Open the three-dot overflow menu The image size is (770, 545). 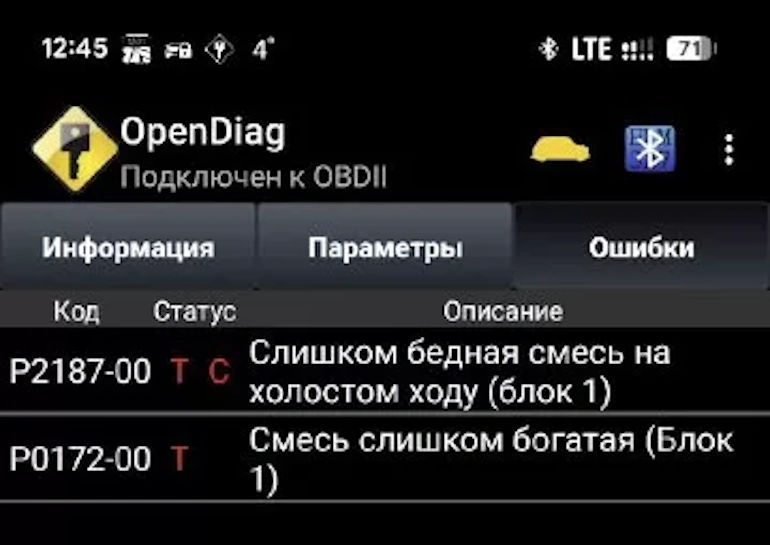729,150
